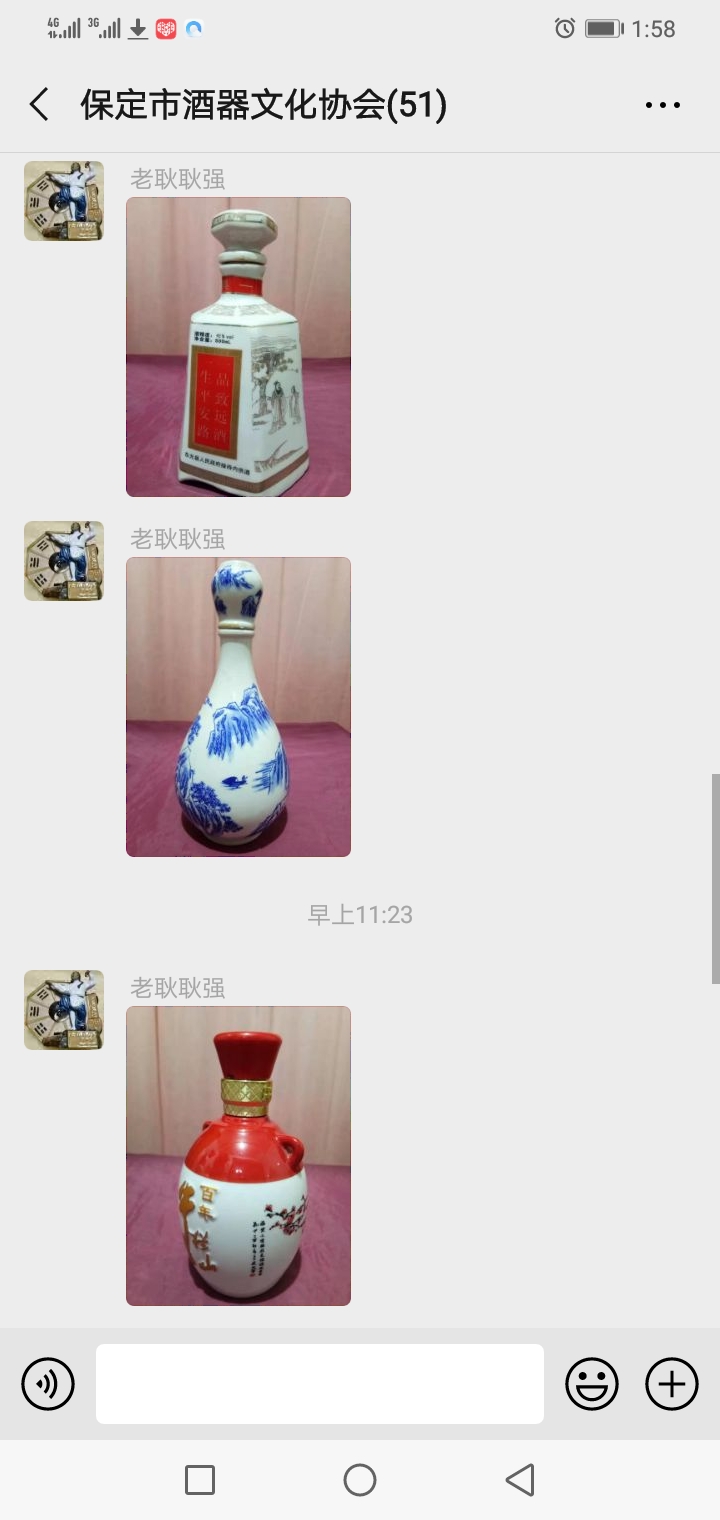Go back from the group chat

(x=39, y=104)
